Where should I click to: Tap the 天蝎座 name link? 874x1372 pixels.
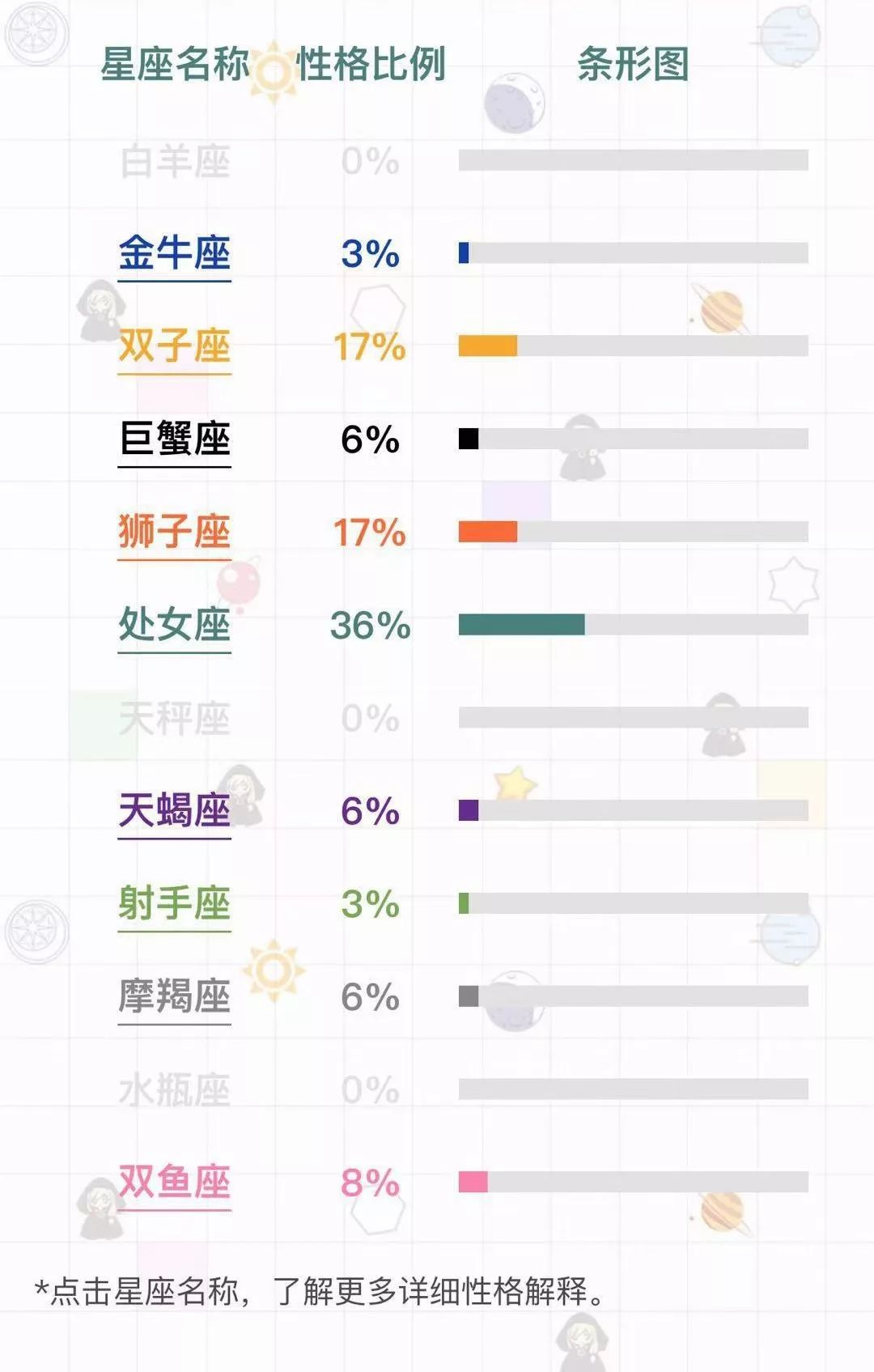(x=175, y=810)
